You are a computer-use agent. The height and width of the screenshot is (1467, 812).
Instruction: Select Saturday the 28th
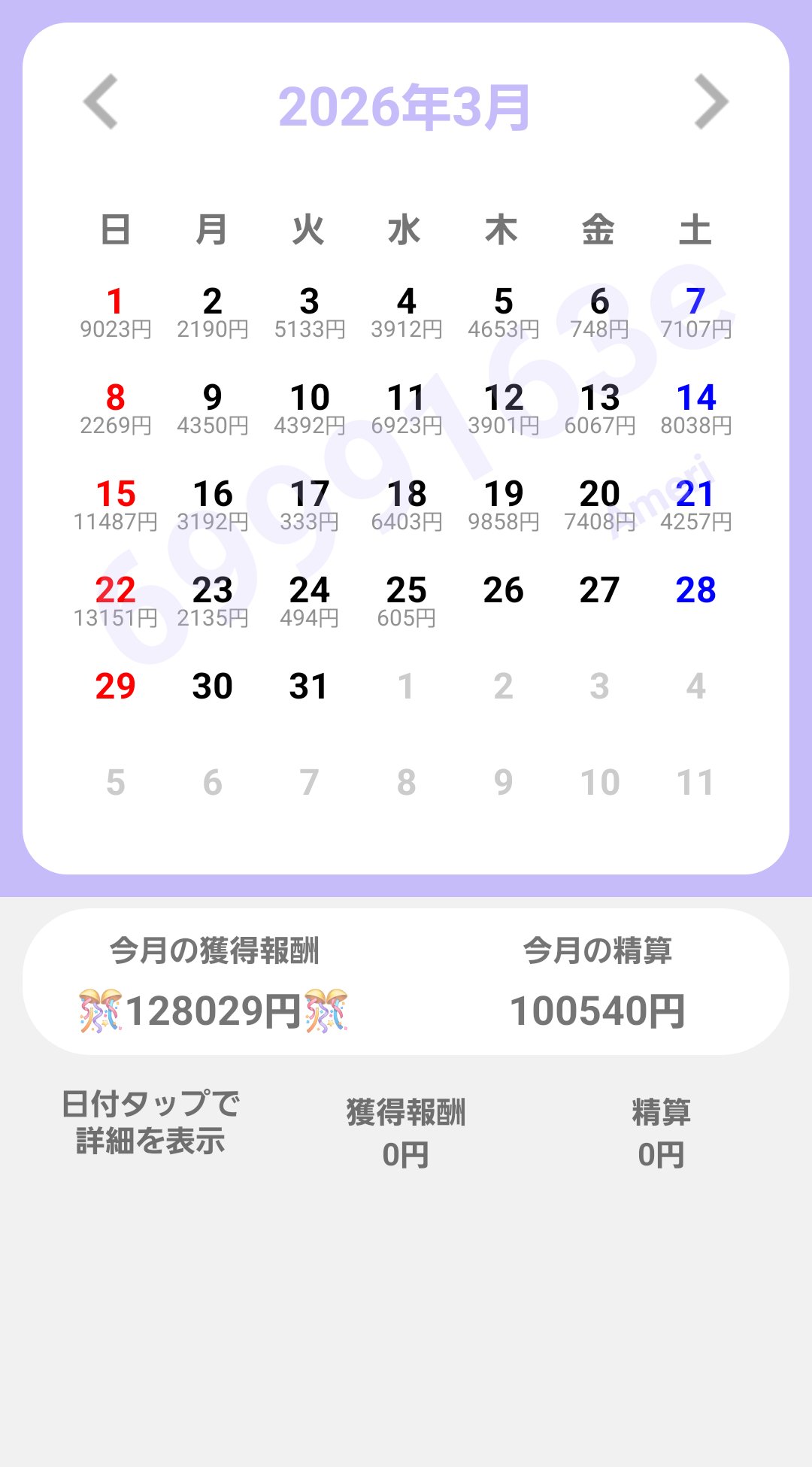695,591
